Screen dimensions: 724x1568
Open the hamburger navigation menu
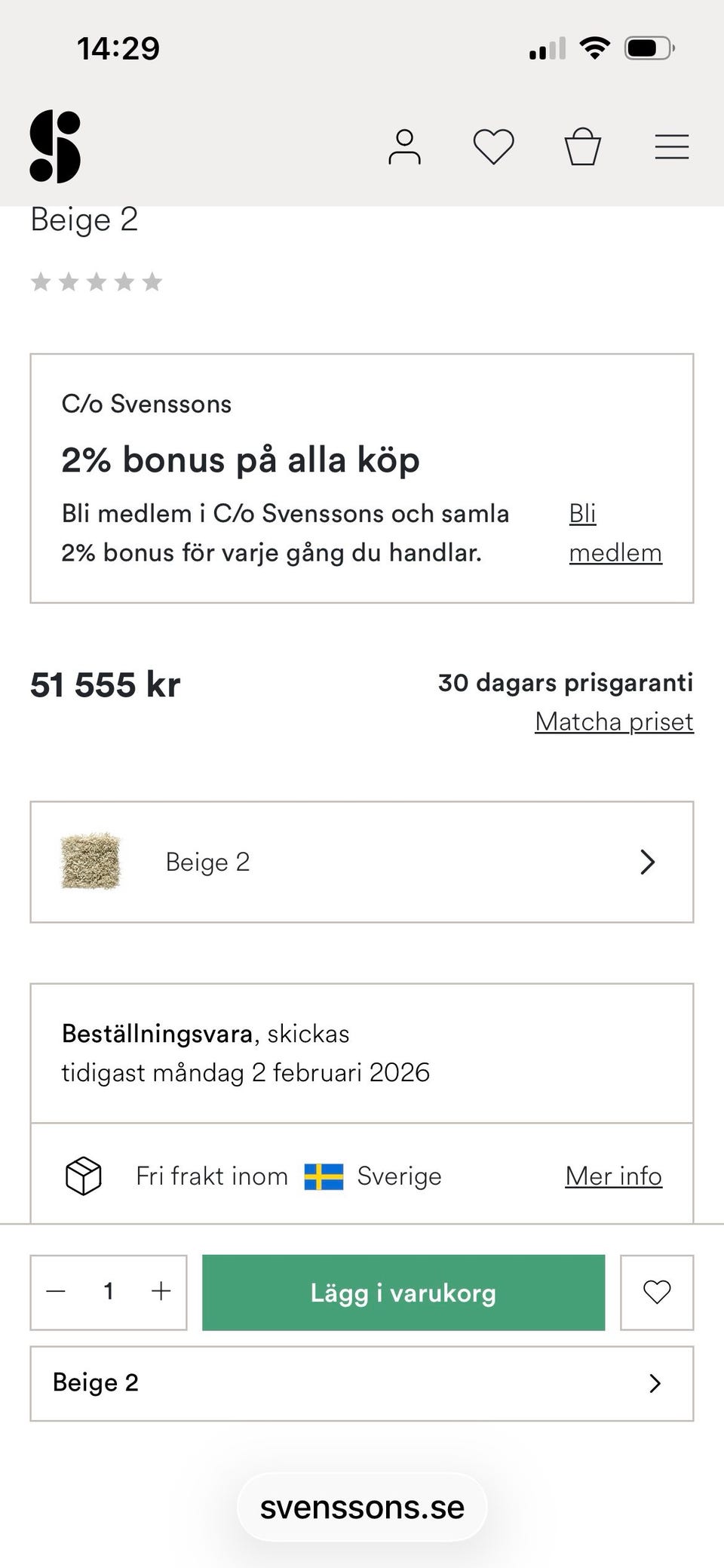(x=672, y=147)
